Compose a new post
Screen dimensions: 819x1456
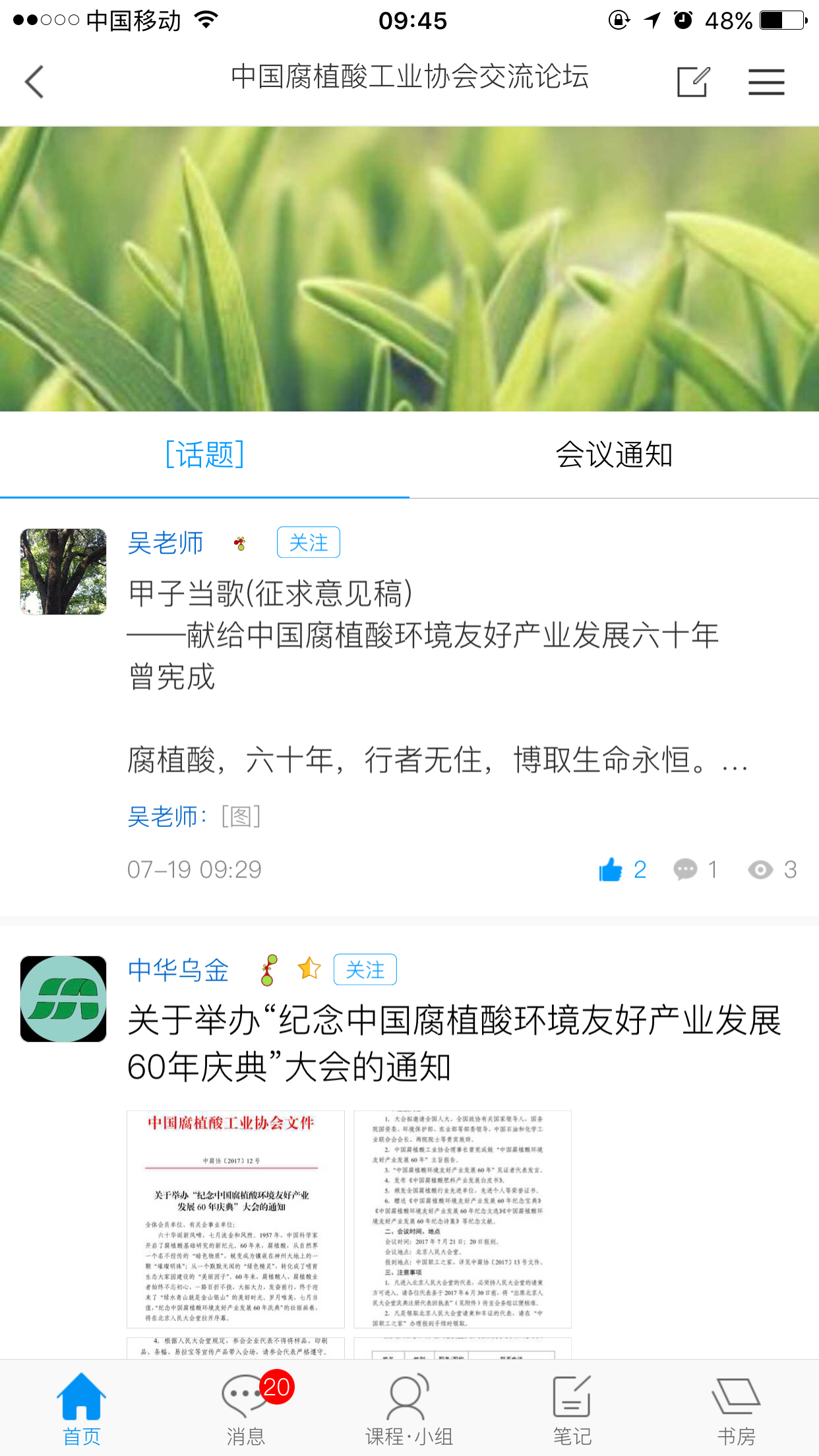[x=693, y=82]
